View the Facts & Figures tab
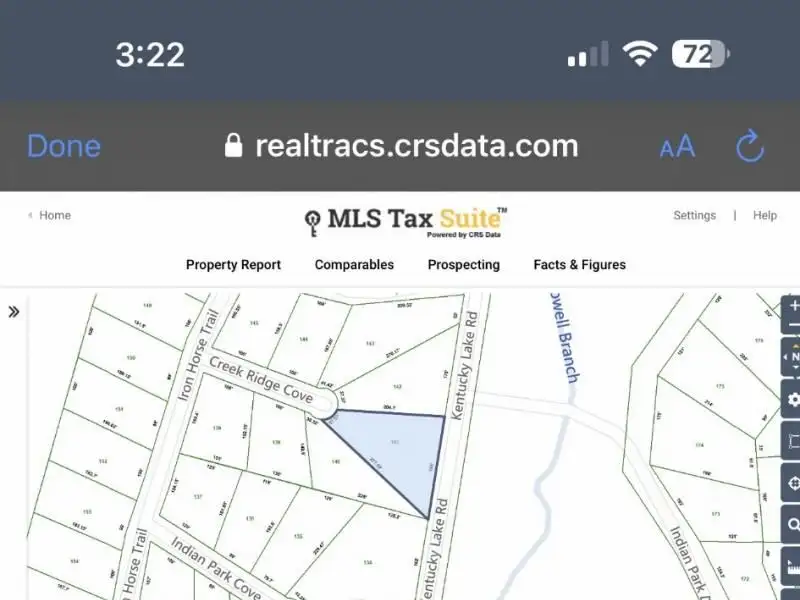 pos(579,265)
